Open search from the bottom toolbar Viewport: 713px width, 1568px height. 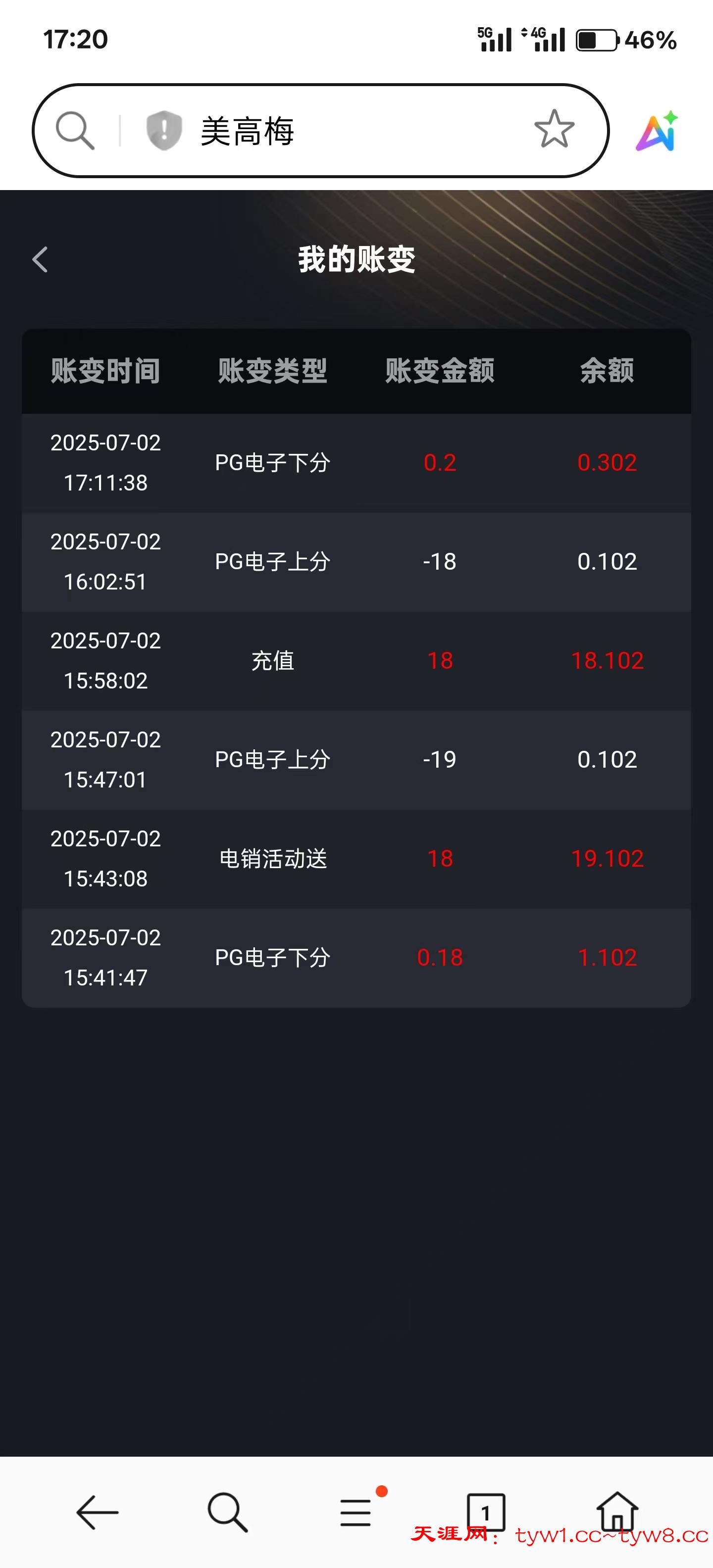[x=228, y=1512]
